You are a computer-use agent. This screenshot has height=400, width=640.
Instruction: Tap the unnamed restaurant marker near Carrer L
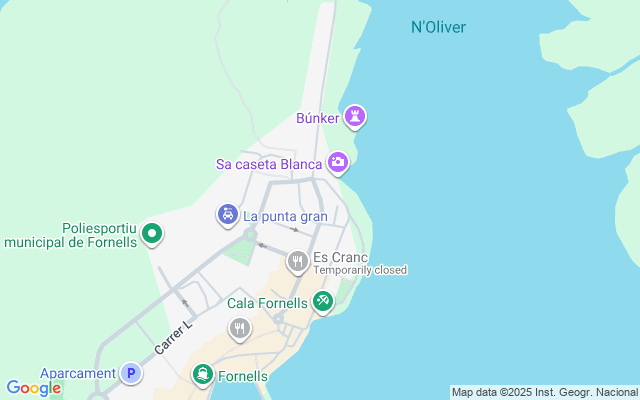[240, 327]
